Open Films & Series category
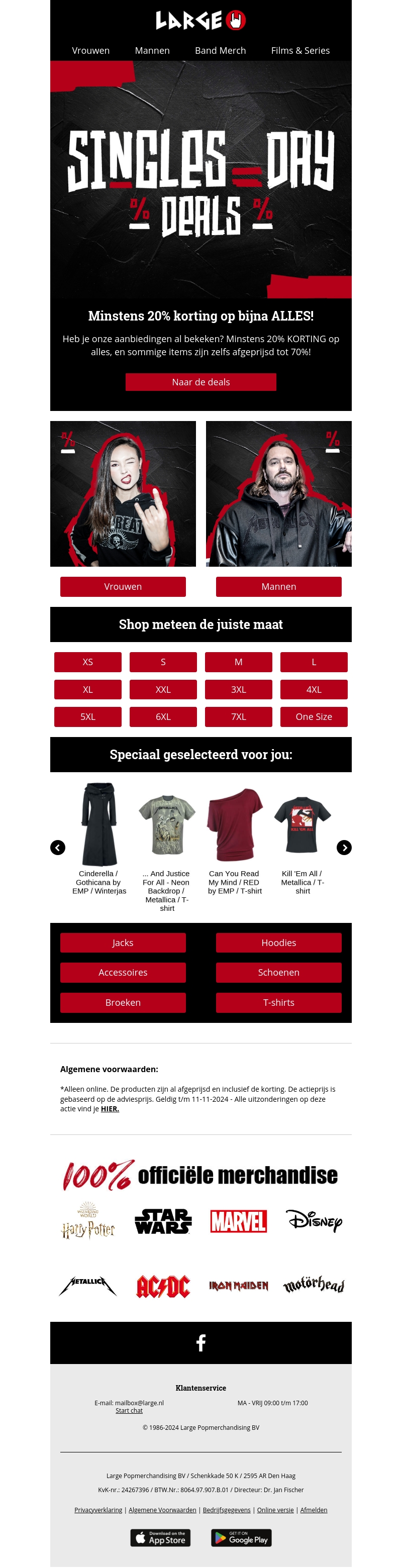Screen dimensions: 402x1568 point(299,51)
